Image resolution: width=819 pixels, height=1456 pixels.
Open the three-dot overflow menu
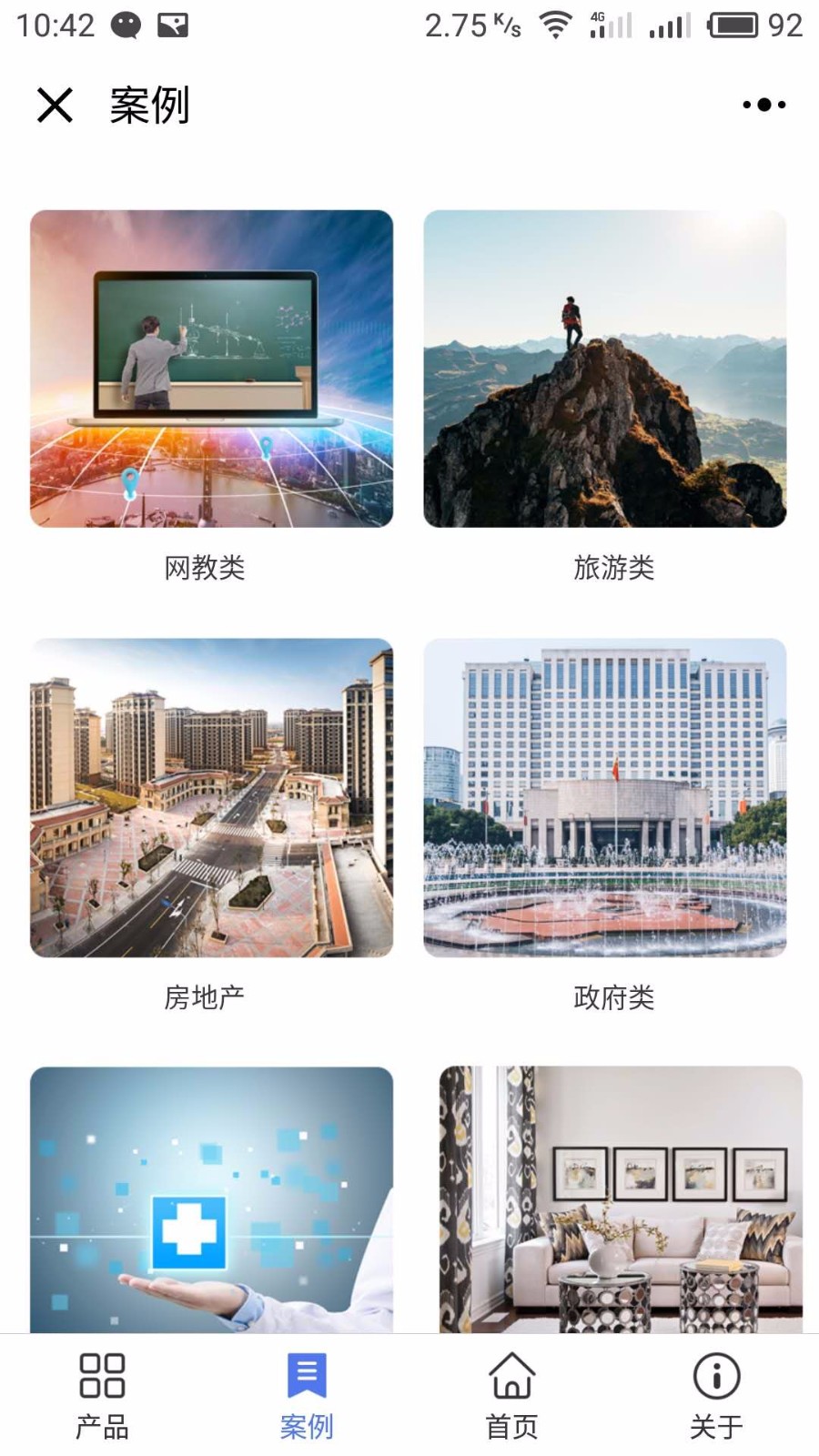[763, 105]
